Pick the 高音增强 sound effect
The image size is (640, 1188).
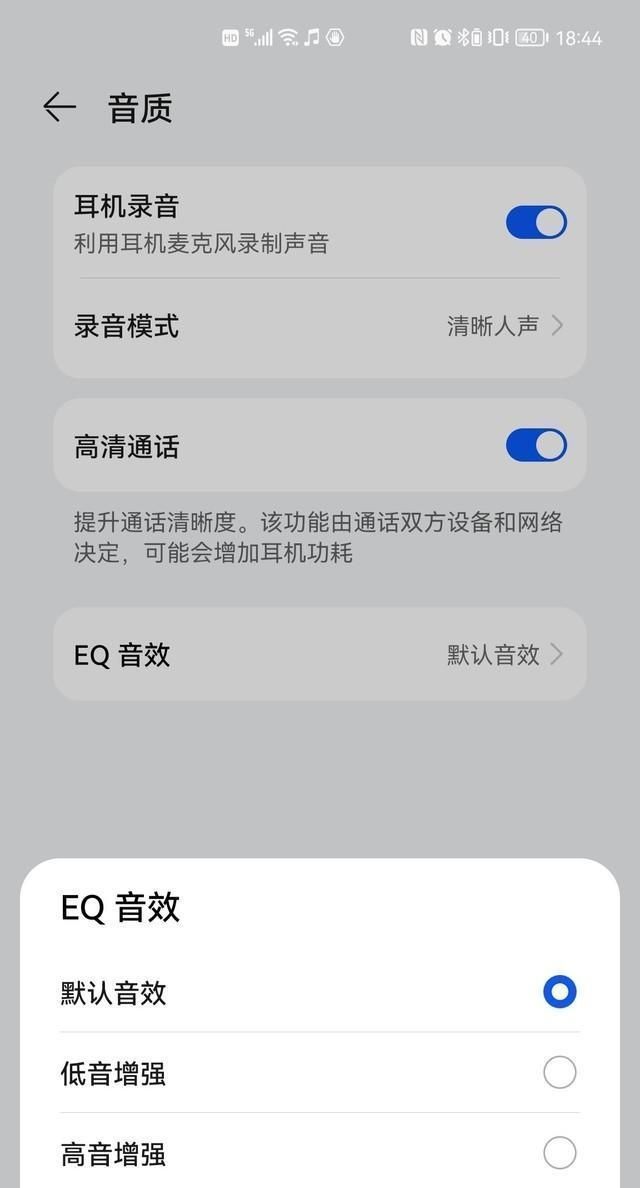tap(559, 1153)
